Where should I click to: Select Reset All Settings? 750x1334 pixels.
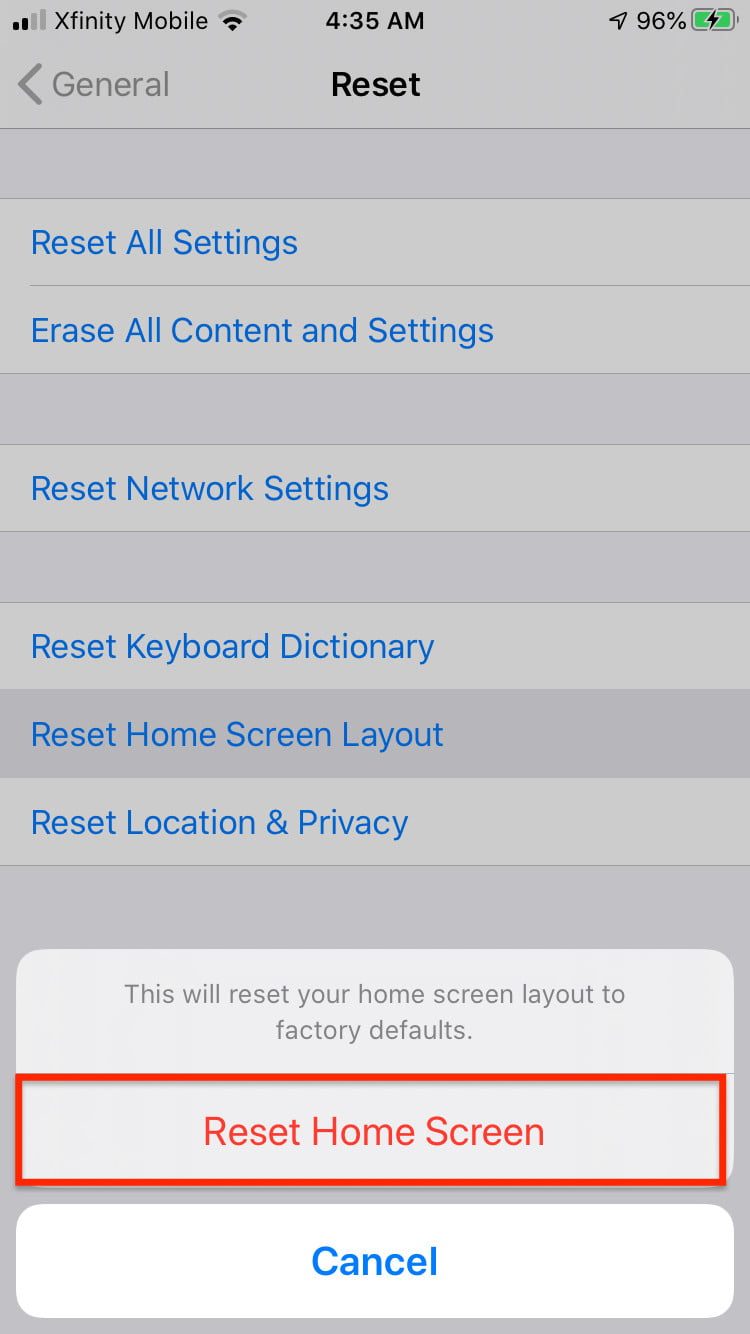click(x=164, y=242)
